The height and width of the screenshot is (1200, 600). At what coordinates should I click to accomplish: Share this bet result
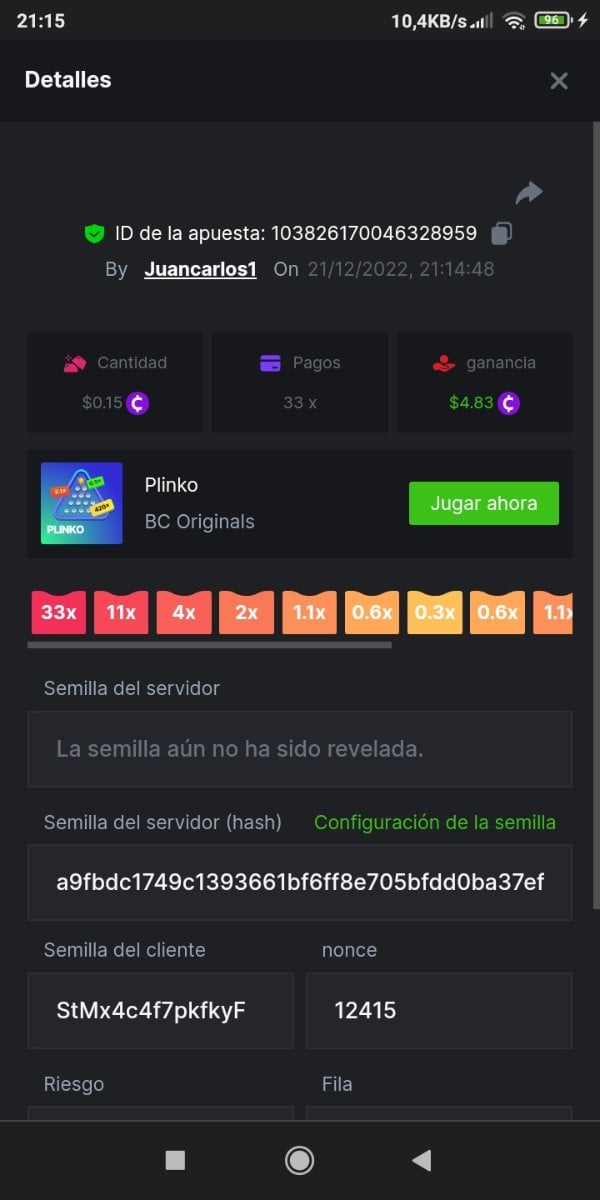tap(529, 192)
